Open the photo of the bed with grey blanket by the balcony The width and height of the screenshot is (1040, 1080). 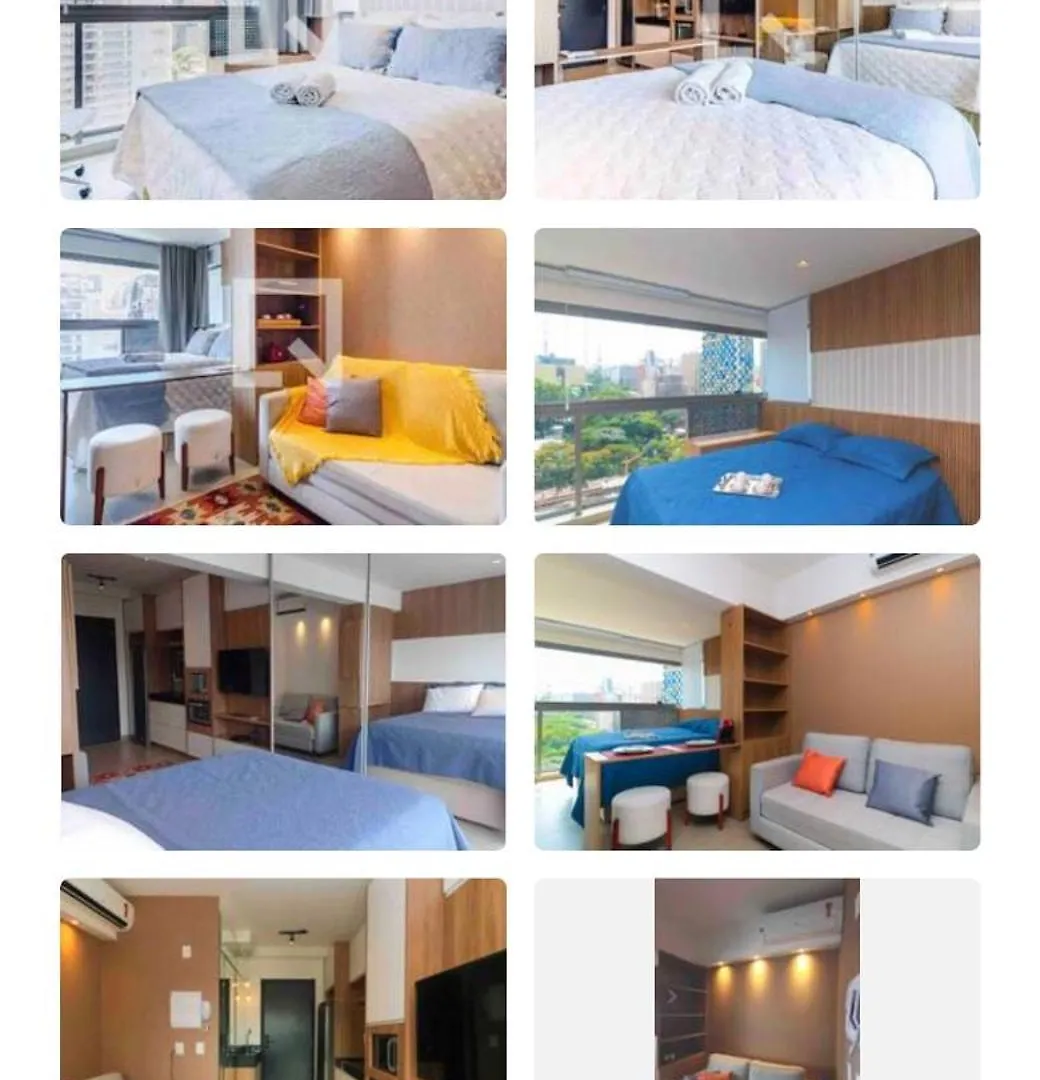283,100
